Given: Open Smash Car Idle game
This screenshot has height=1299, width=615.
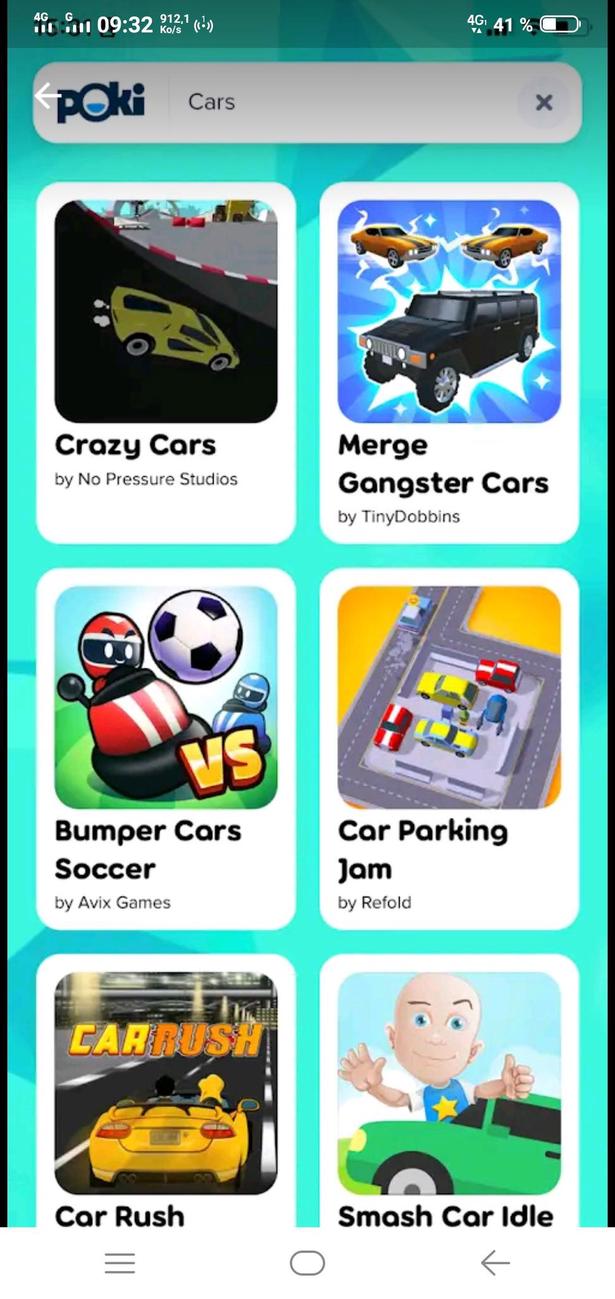Looking at the screenshot, I should click(x=449, y=1084).
